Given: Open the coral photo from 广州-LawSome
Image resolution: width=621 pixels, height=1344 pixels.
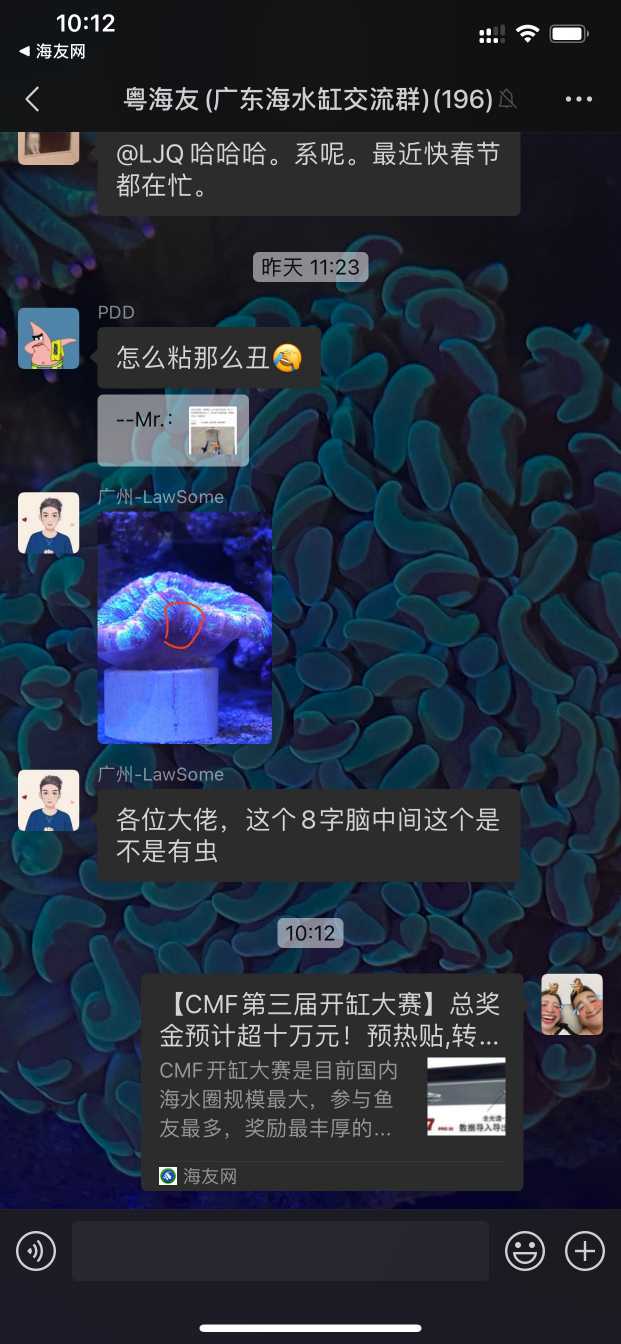Looking at the screenshot, I should pos(185,628).
